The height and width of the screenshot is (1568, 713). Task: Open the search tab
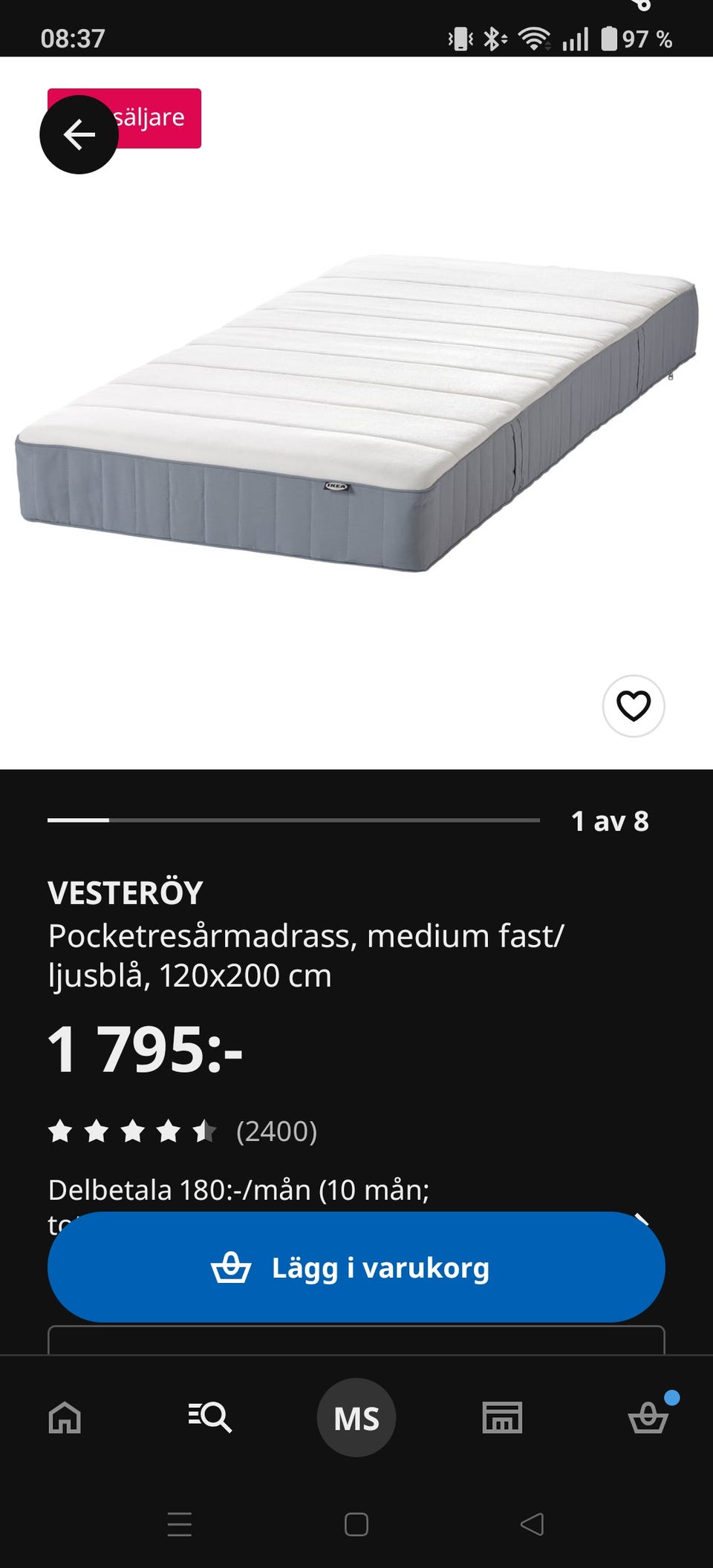[x=210, y=1417]
